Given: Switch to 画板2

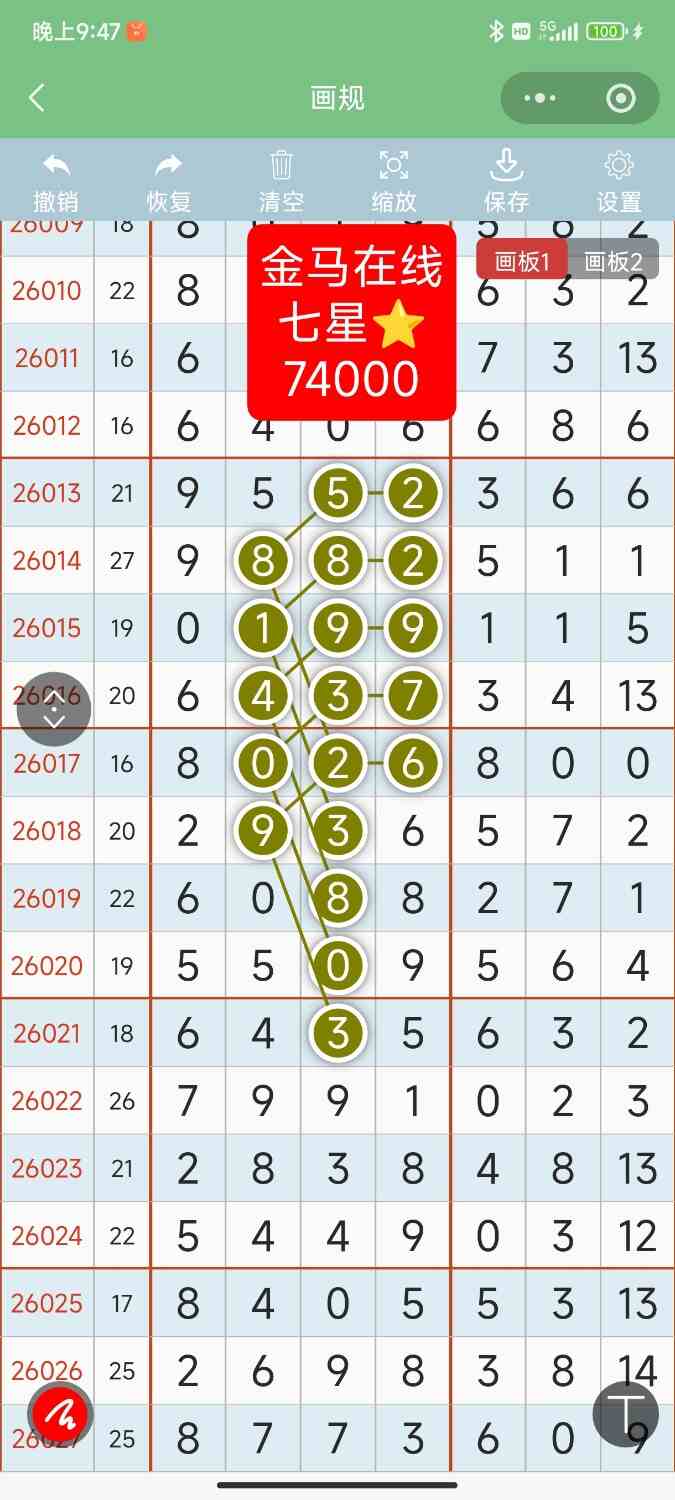Looking at the screenshot, I should click(613, 262).
